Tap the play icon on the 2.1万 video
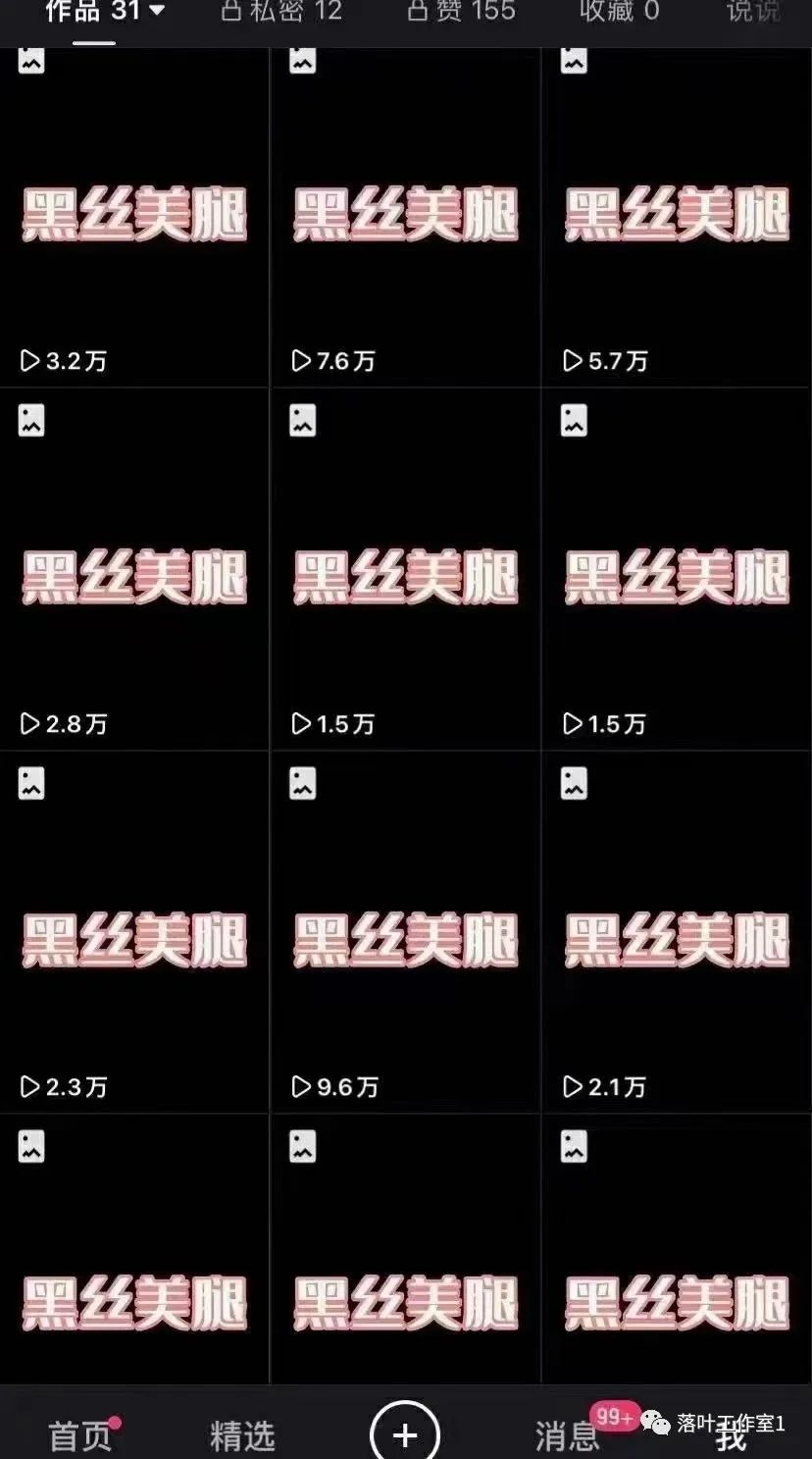Viewport: 812px width, 1459px height. pos(572,1086)
